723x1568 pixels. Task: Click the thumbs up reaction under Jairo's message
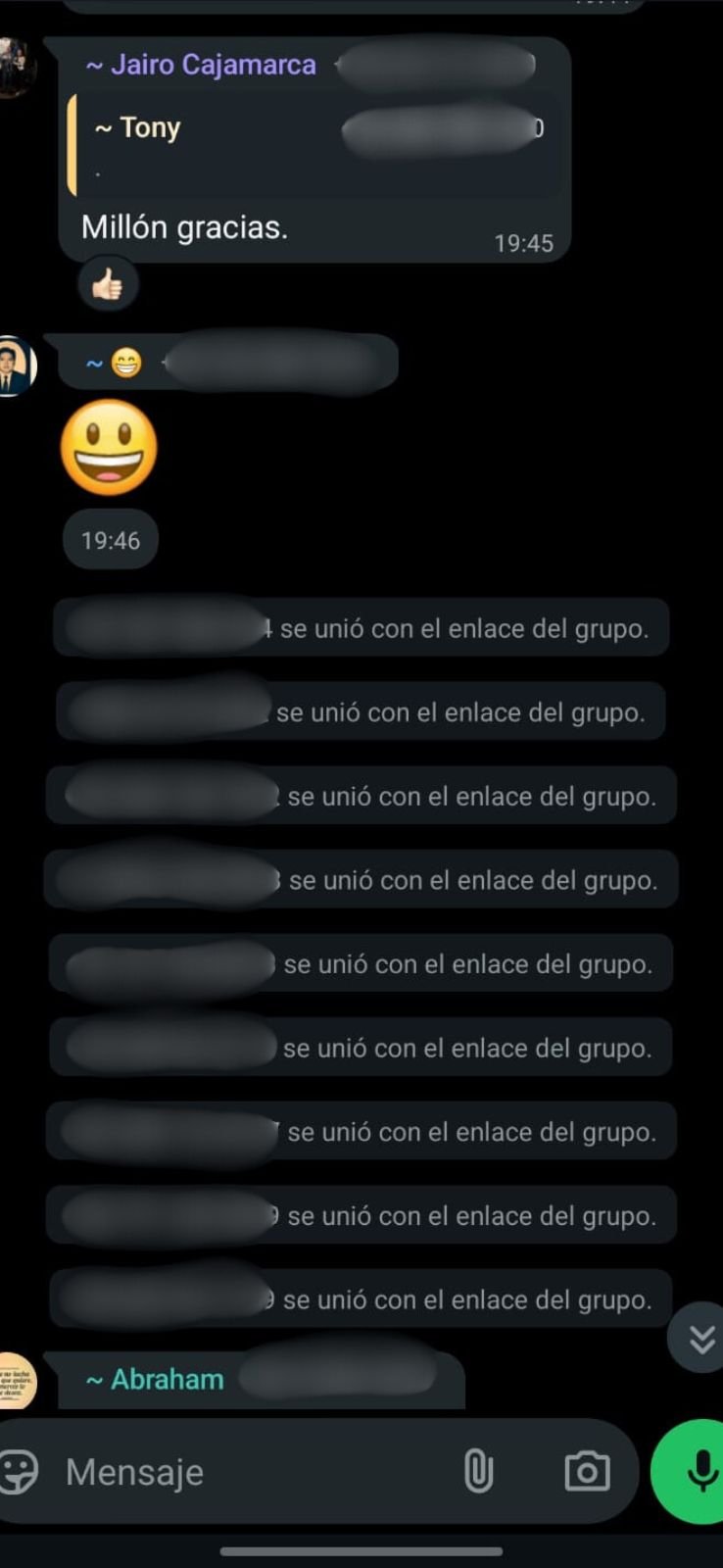[x=108, y=283]
